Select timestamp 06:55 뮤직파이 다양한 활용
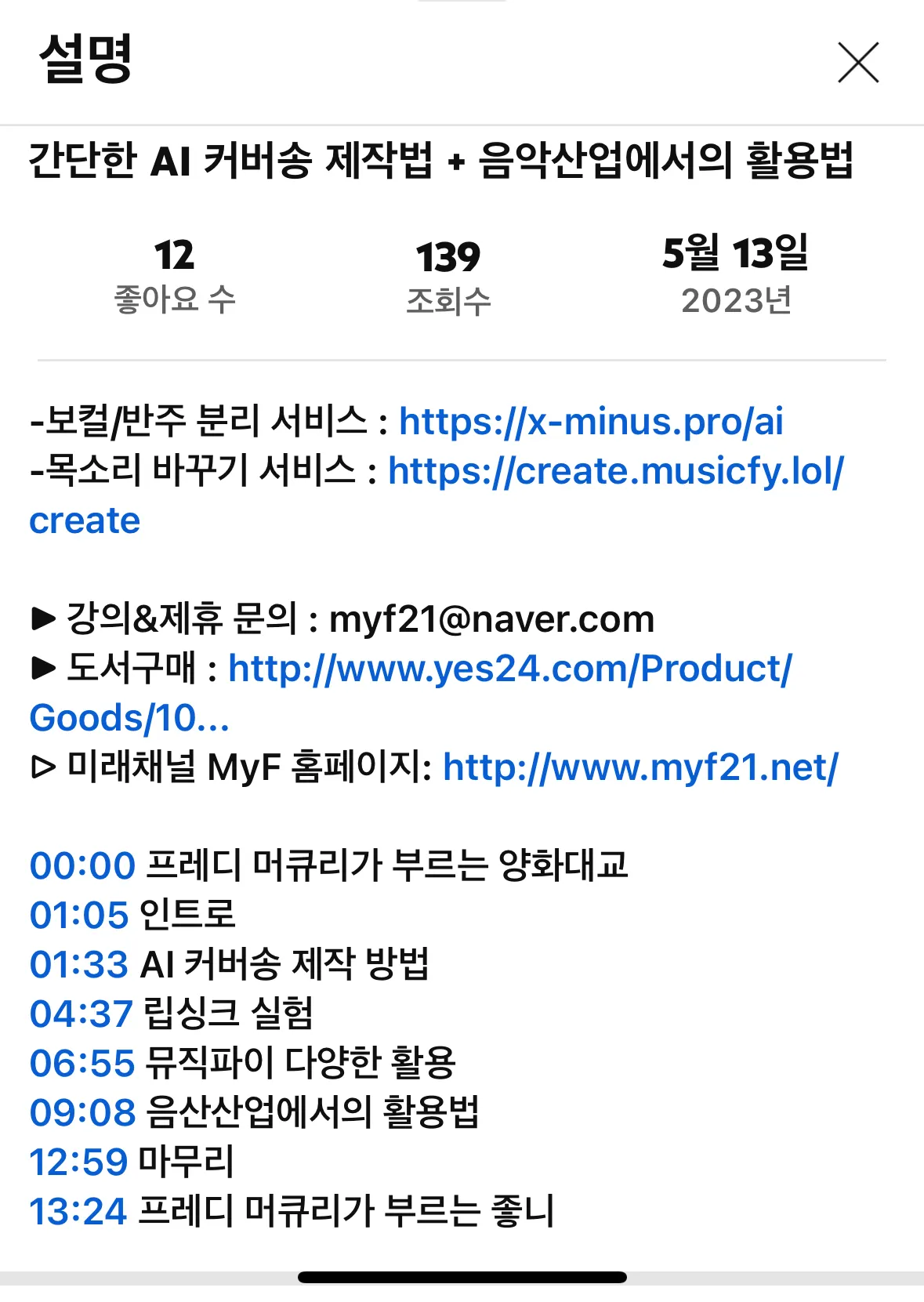The width and height of the screenshot is (924, 1302). (x=82, y=1064)
